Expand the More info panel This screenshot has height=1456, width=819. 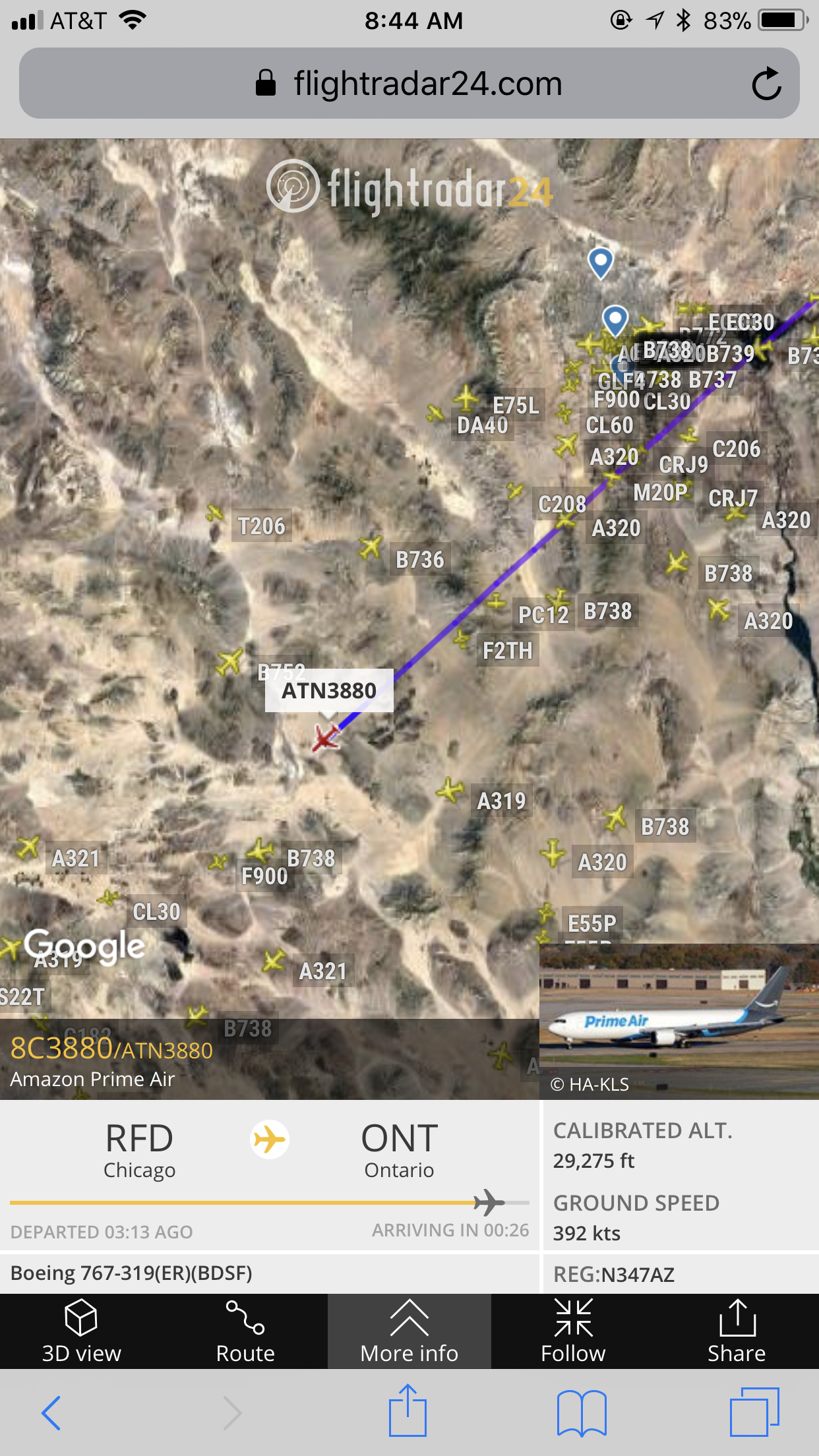click(x=409, y=1331)
